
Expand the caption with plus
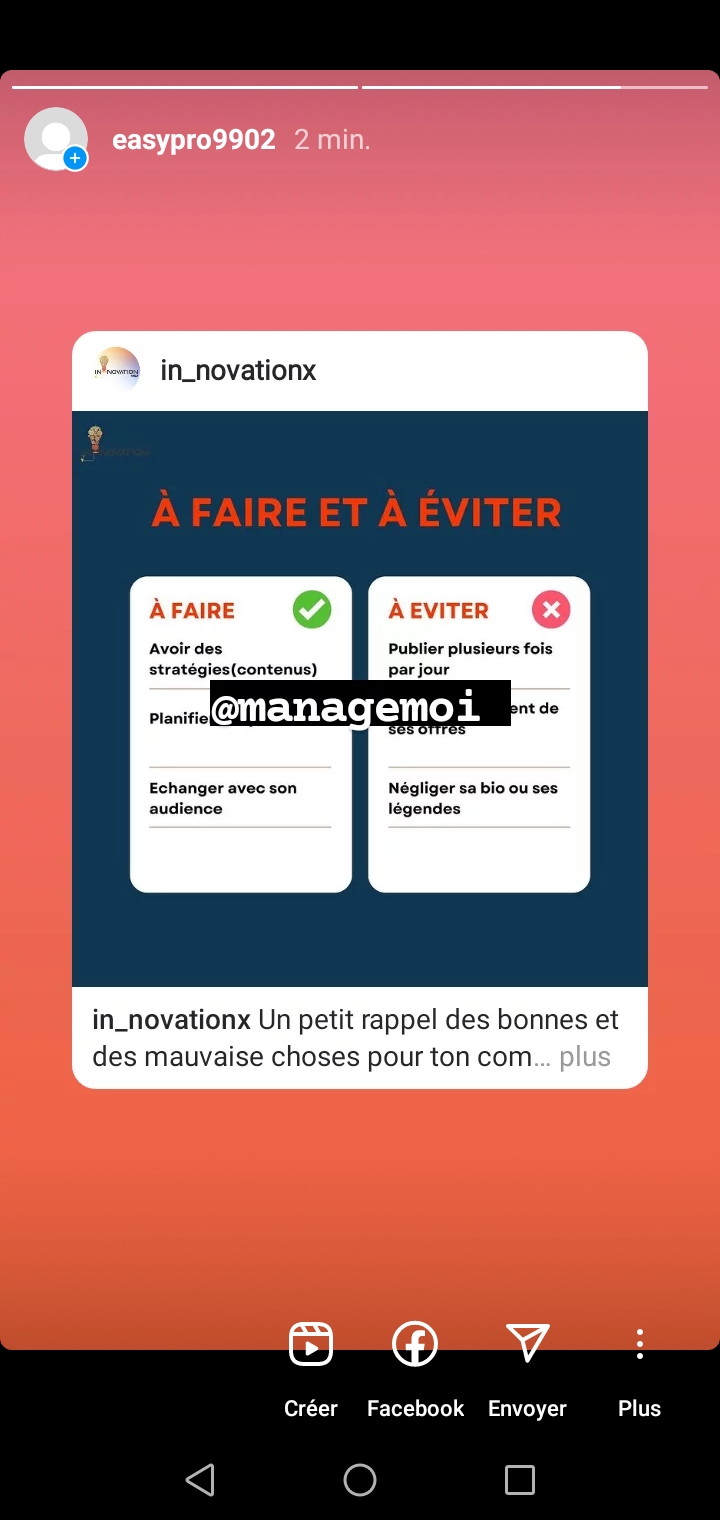(x=584, y=1057)
